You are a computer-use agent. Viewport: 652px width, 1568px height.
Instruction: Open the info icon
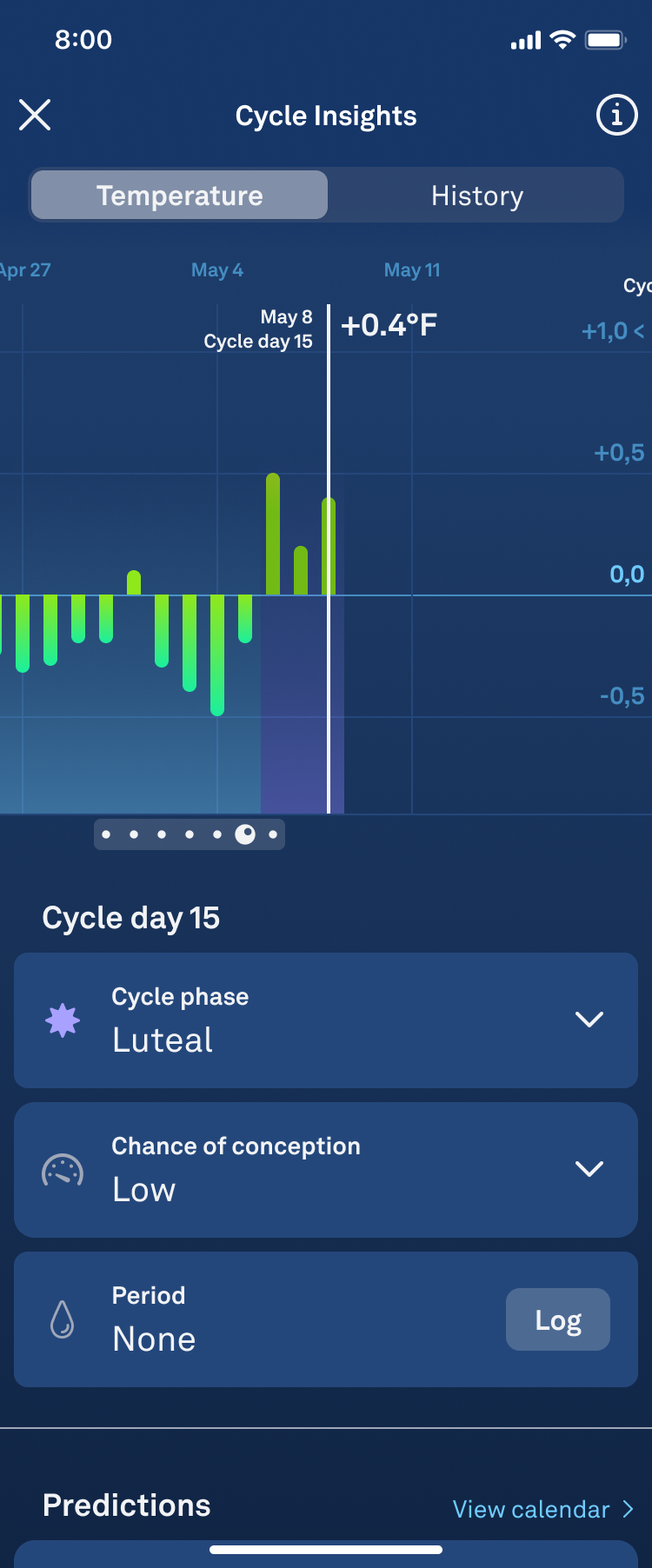616,115
